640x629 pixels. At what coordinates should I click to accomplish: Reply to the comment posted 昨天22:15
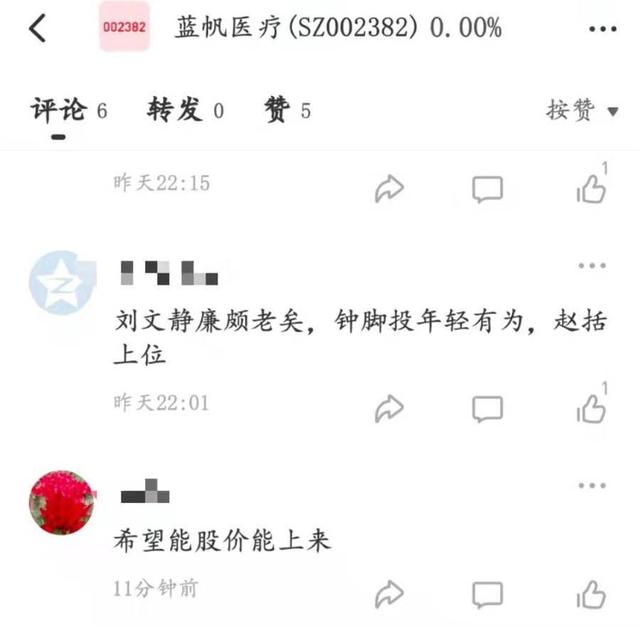(487, 188)
